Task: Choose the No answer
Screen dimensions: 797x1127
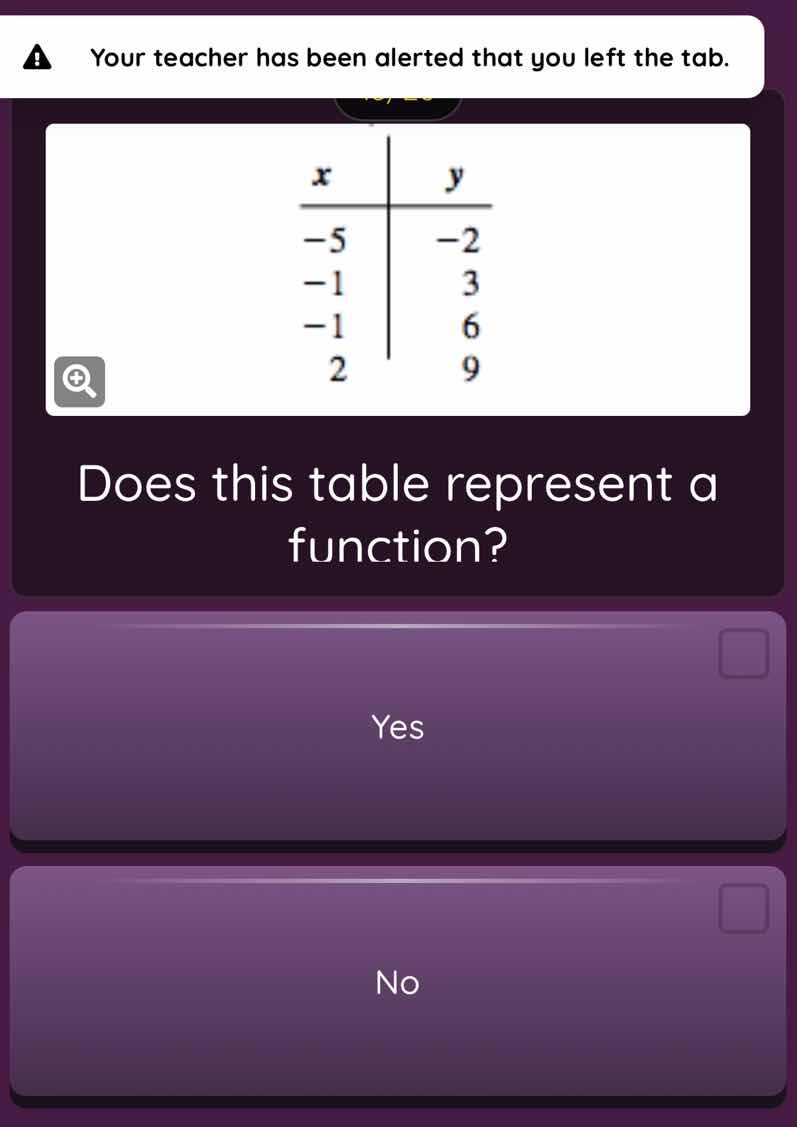Action: pos(398,982)
